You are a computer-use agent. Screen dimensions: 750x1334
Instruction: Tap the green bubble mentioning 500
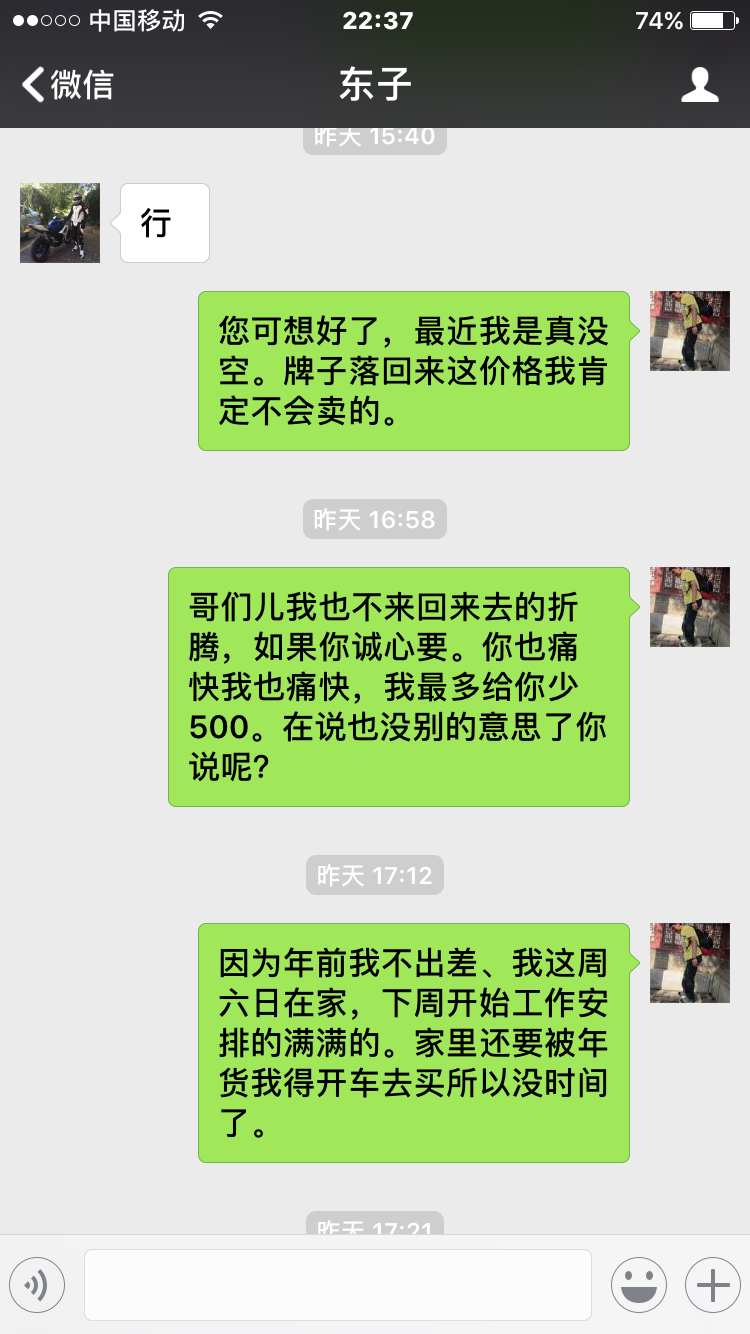pos(398,688)
